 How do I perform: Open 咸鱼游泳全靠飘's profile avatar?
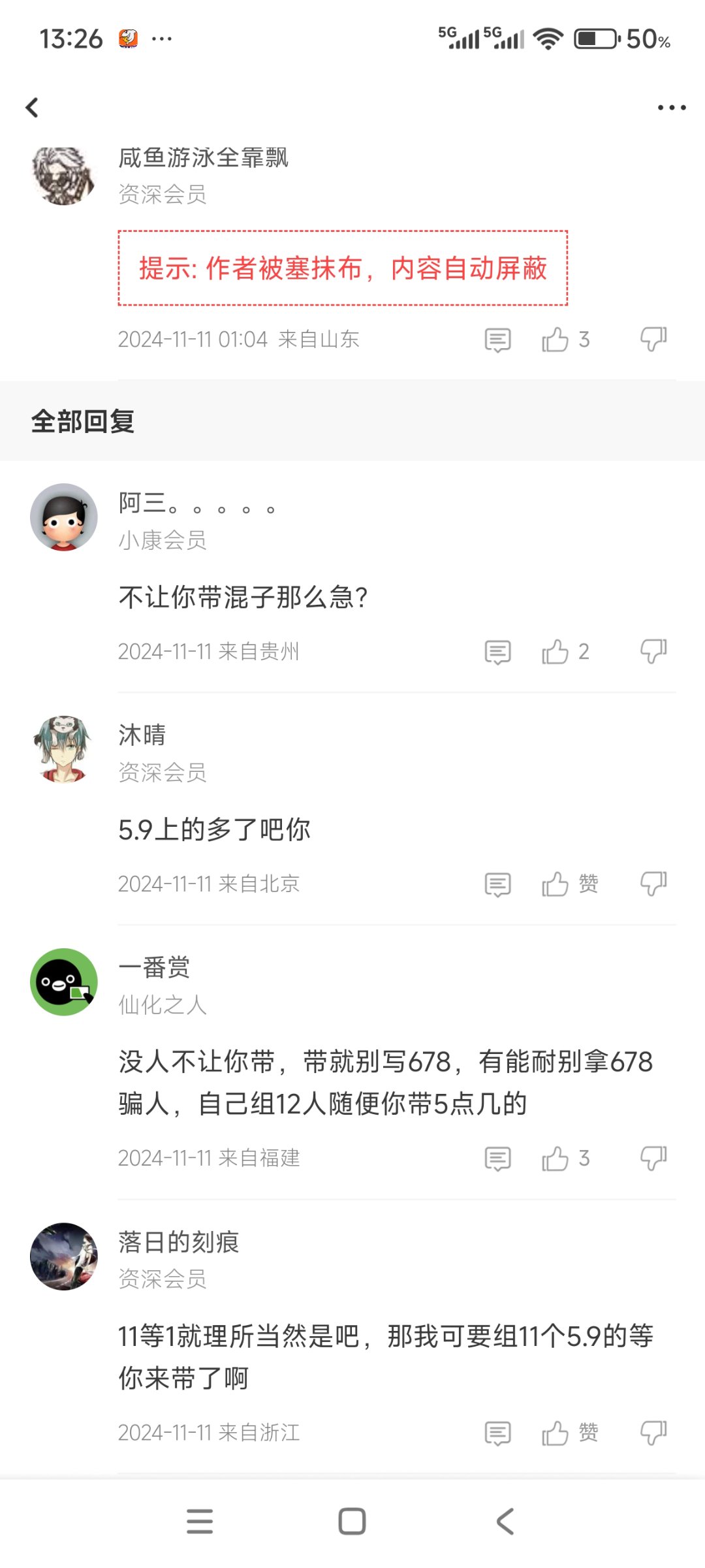(x=64, y=176)
